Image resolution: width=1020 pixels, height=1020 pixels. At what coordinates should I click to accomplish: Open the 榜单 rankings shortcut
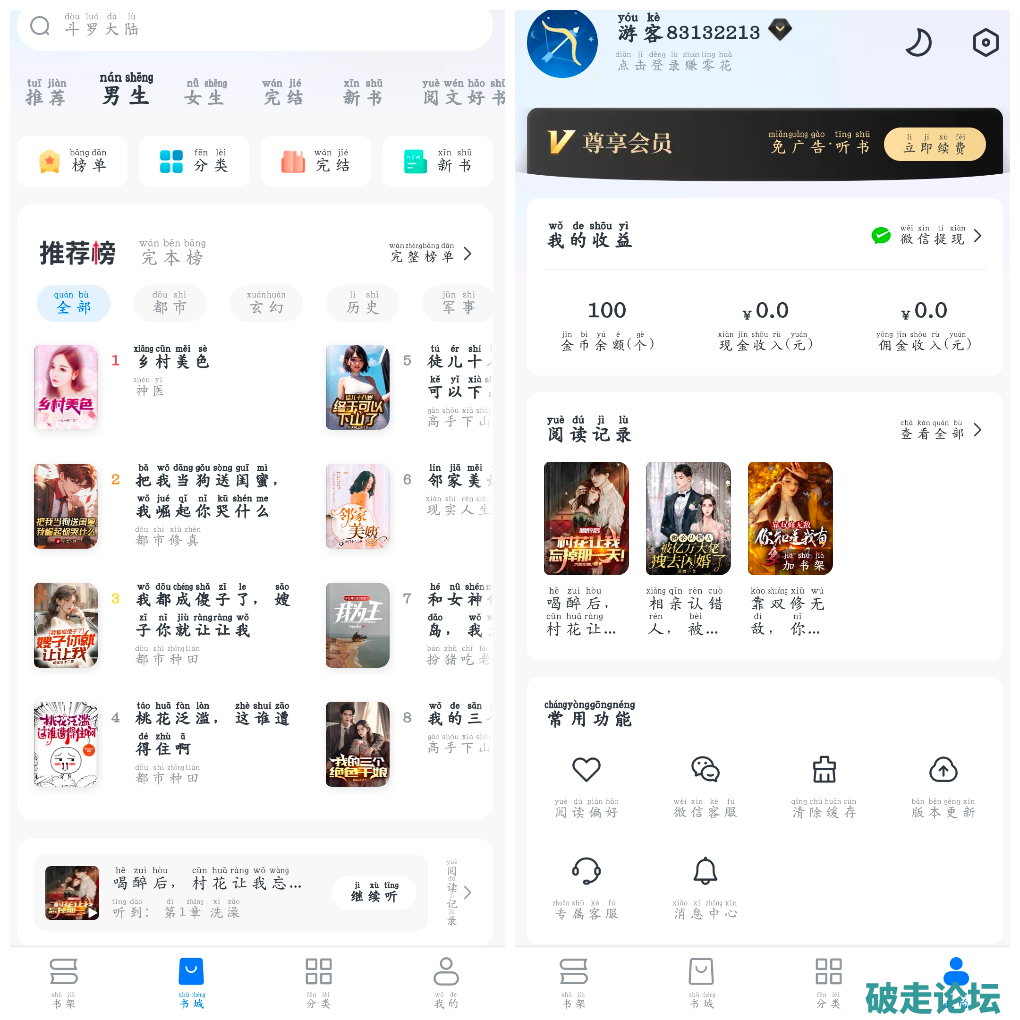[x=73, y=162]
